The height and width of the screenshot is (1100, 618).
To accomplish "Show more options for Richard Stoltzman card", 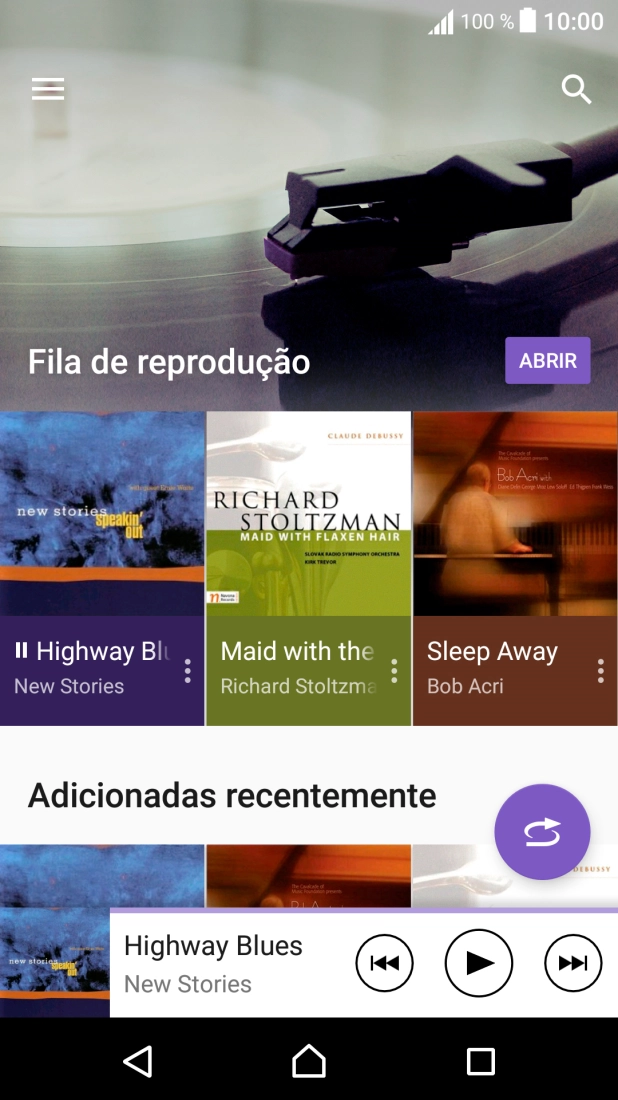I will pyautogui.click(x=394, y=671).
